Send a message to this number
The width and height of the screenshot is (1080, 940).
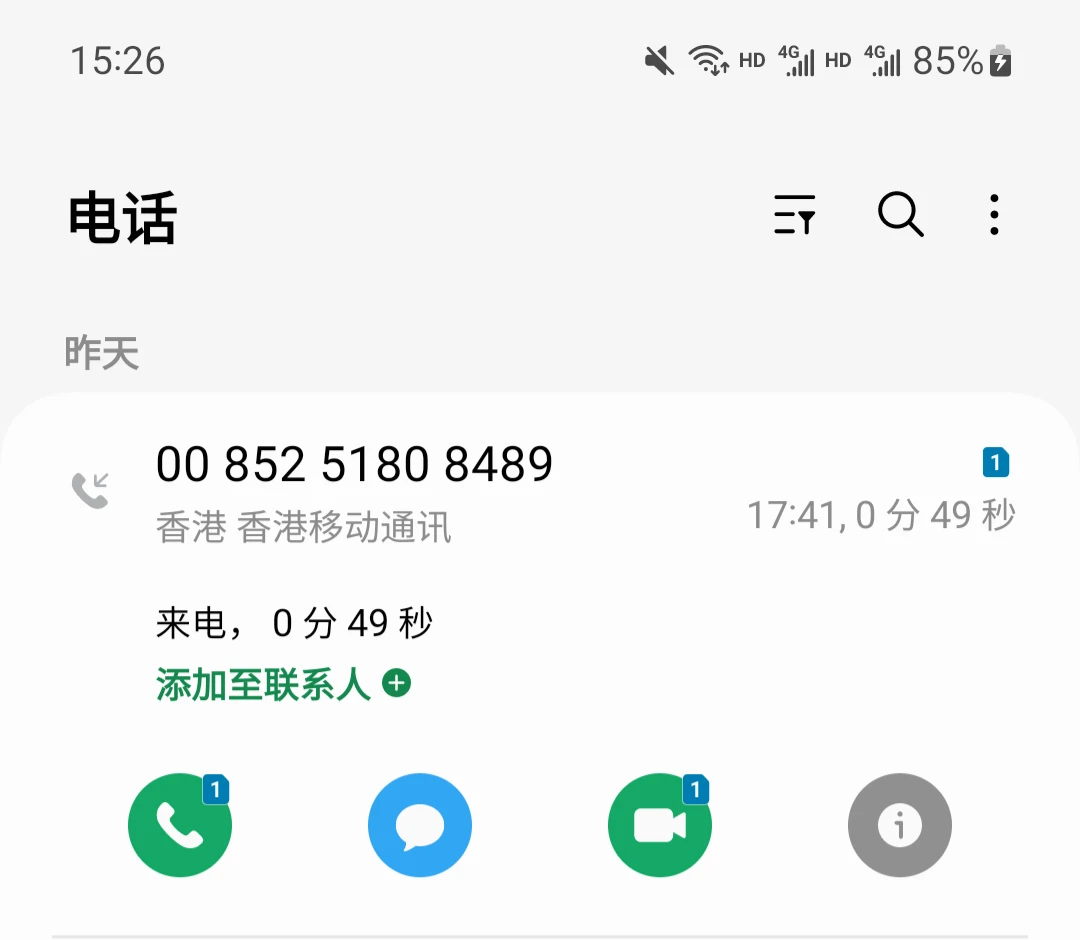[420, 826]
